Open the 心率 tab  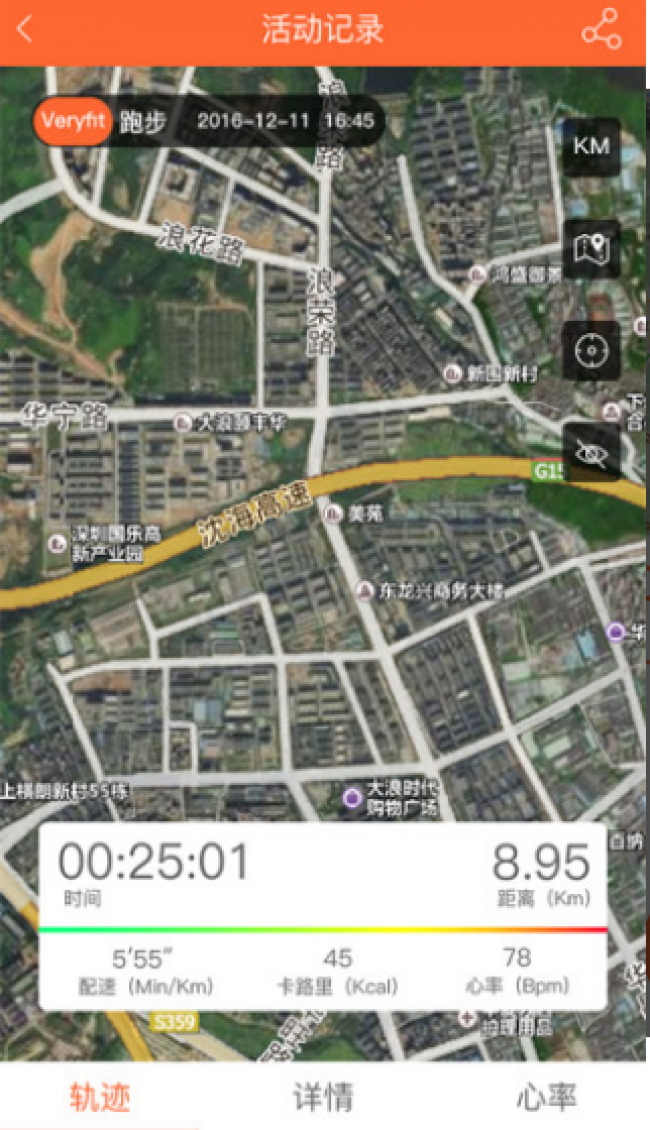(546, 1097)
